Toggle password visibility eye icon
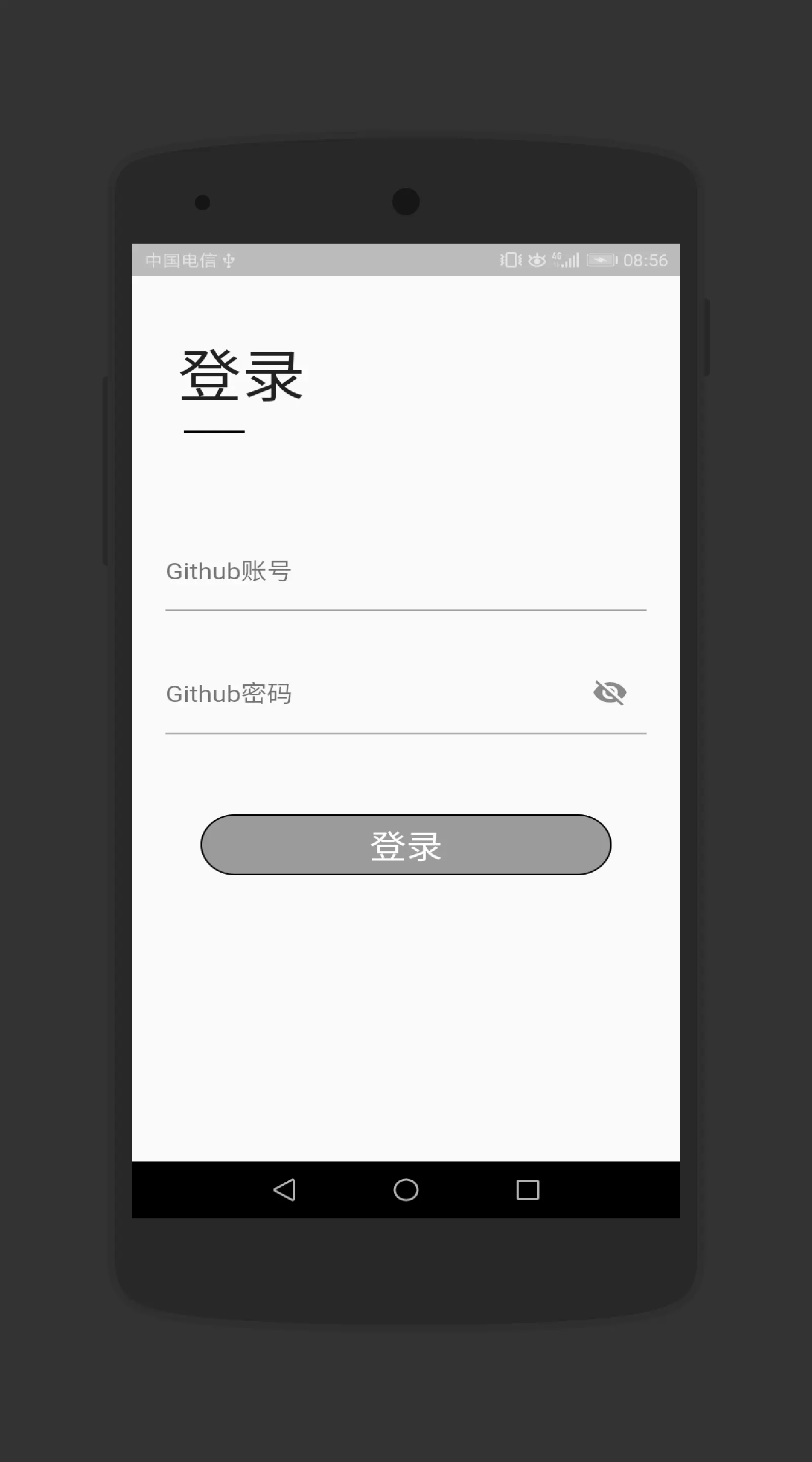 click(610, 692)
